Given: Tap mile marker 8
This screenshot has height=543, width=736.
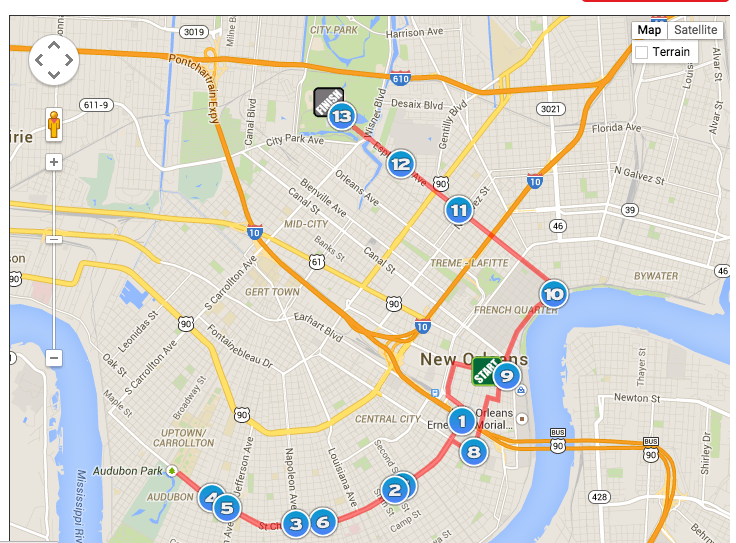Looking at the screenshot, I should [x=474, y=452].
